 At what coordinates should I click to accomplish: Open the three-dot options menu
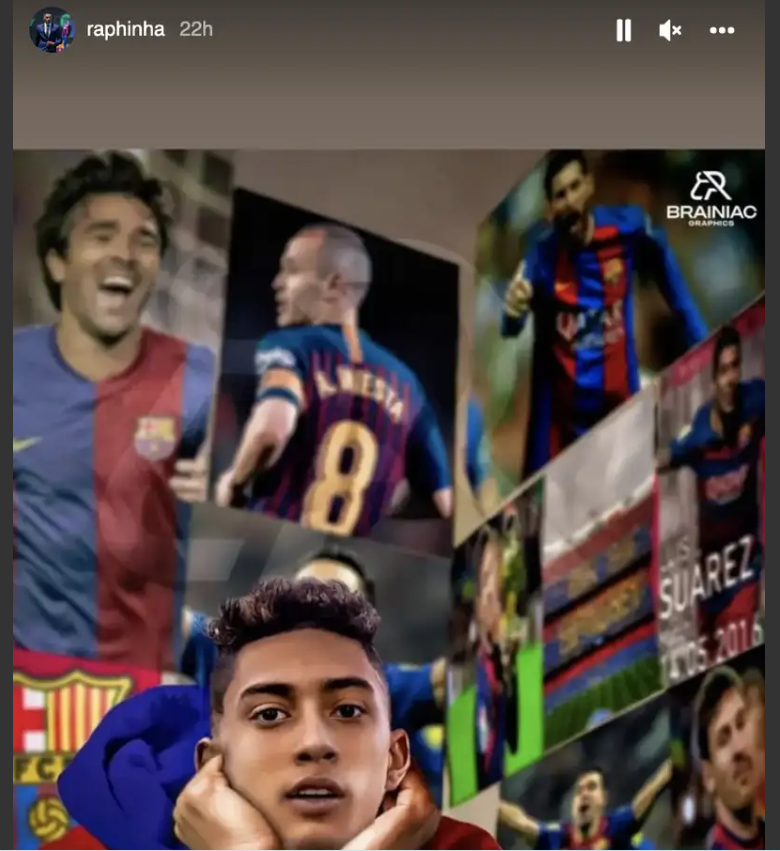722,31
